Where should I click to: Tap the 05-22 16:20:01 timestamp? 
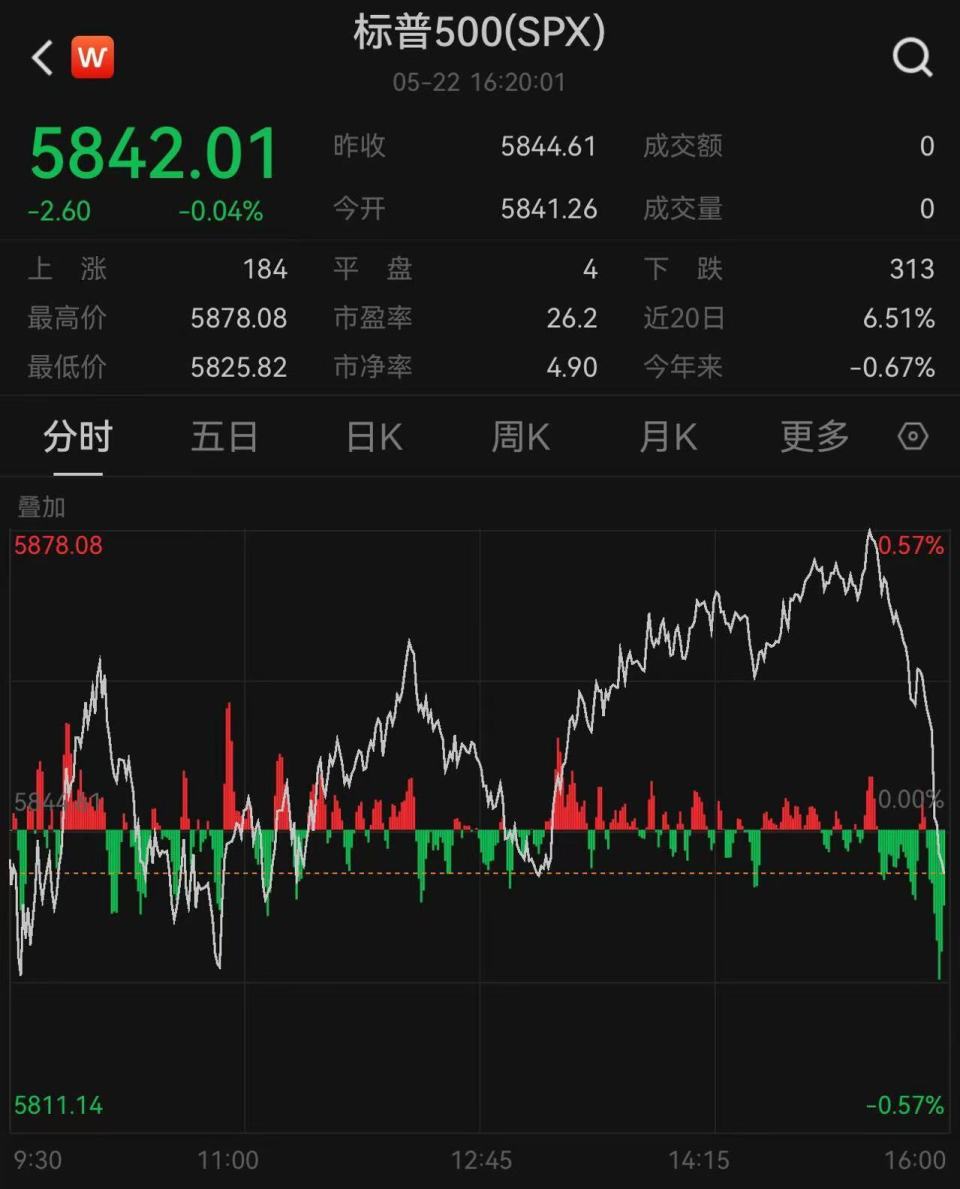(480, 83)
